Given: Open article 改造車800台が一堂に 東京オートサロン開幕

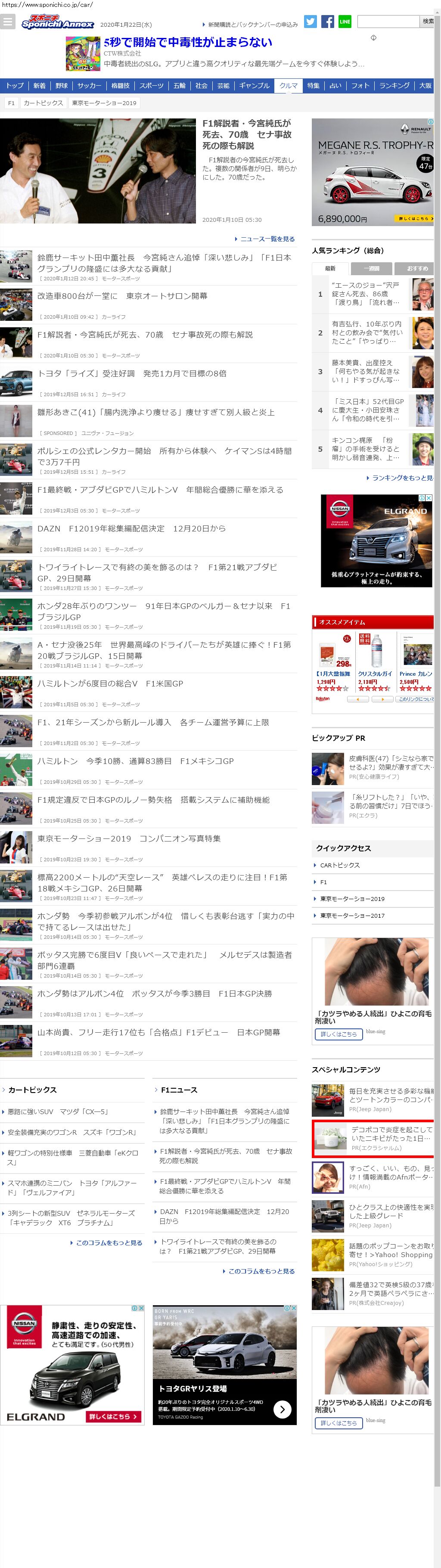Looking at the screenshot, I should (122, 296).
